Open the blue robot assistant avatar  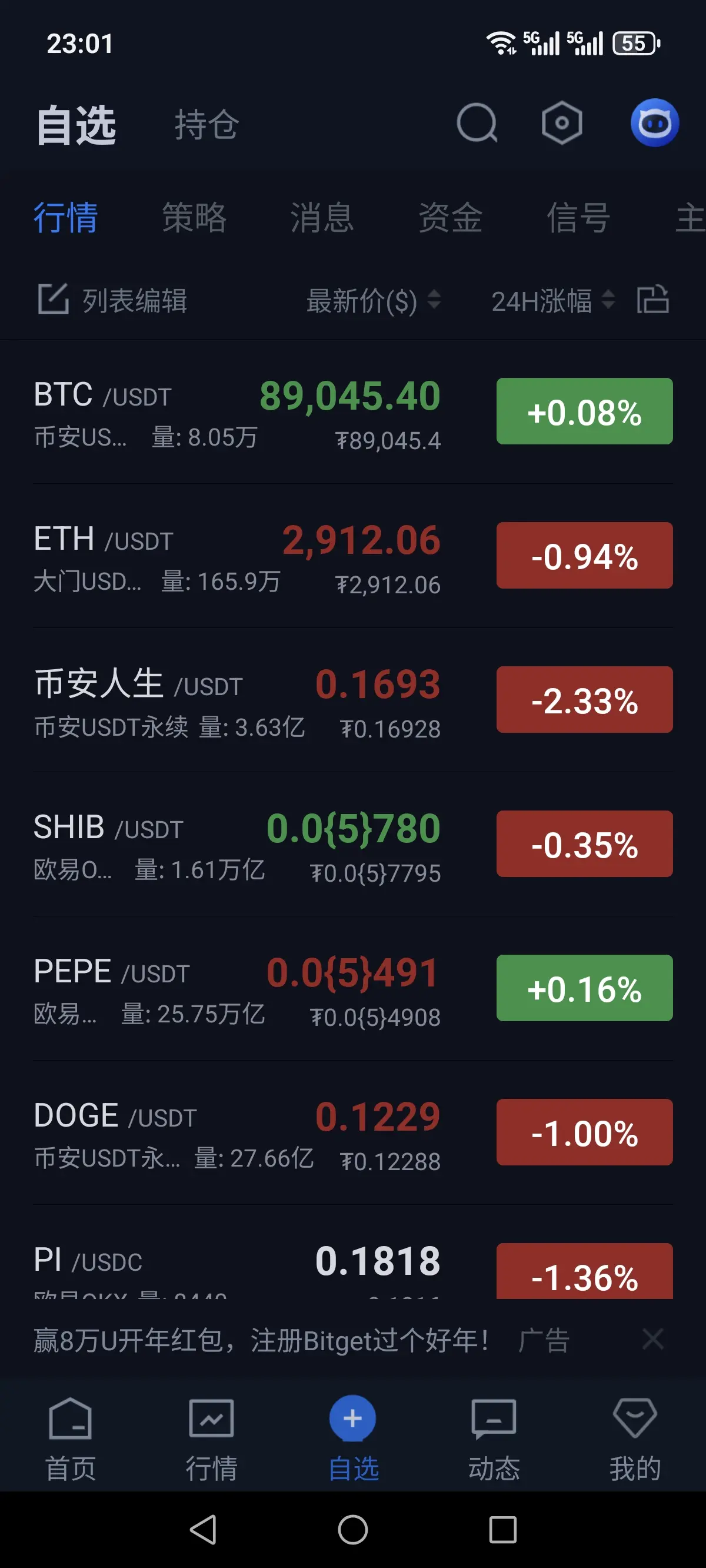pos(654,123)
